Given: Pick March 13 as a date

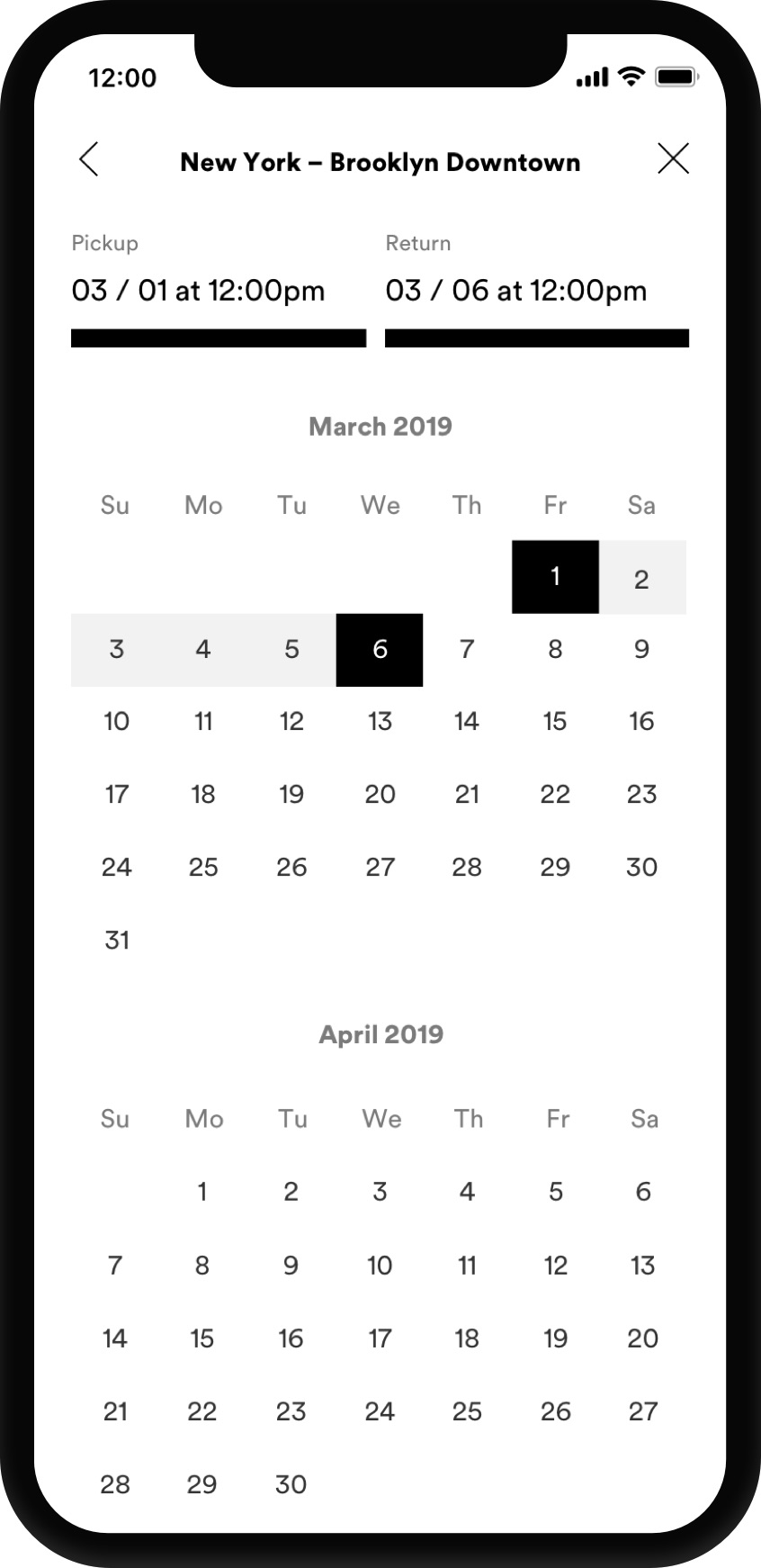Looking at the screenshot, I should coord(380,722).
